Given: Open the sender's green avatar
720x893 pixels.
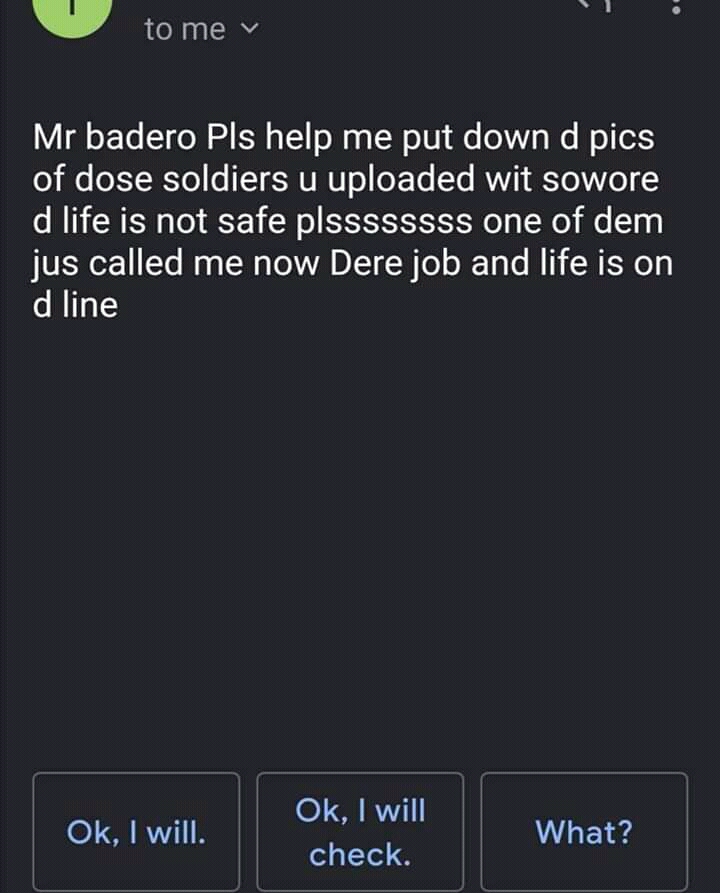Looking at the screenshot, I should [x=71, y=12].
